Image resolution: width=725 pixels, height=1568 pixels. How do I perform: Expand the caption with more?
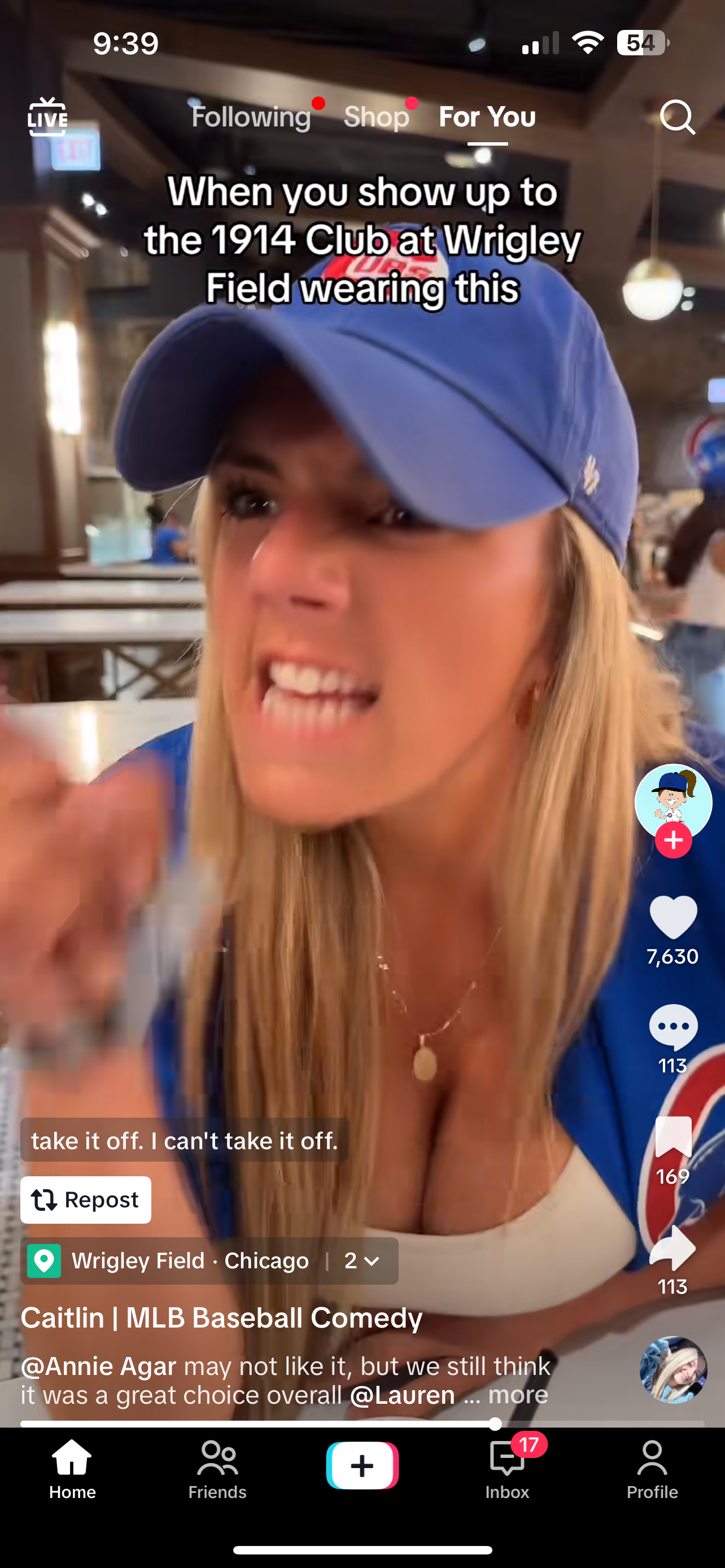pyautogui.click(x=518, y=1395)
